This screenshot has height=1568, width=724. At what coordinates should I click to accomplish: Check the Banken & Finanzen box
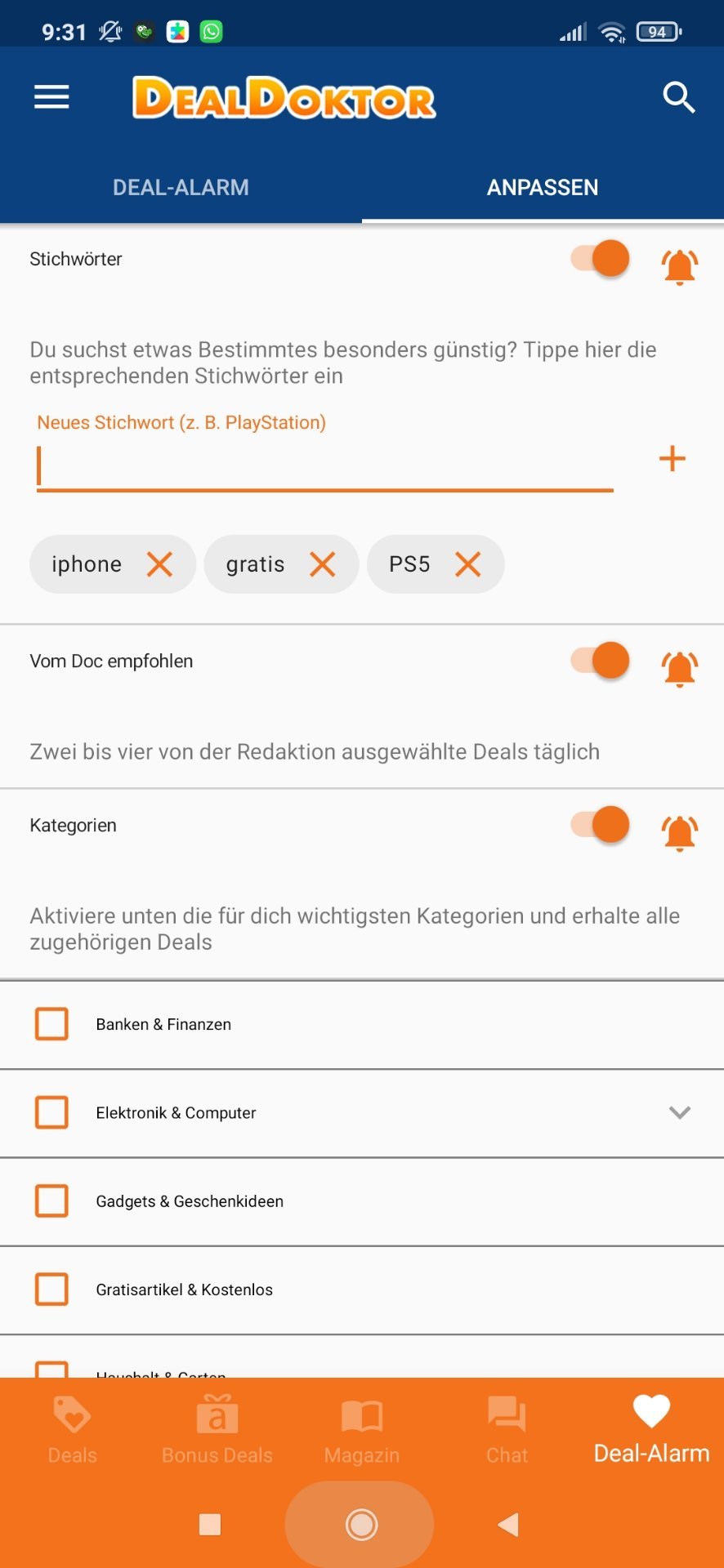pyautogui.click(x=51, y=1023)
